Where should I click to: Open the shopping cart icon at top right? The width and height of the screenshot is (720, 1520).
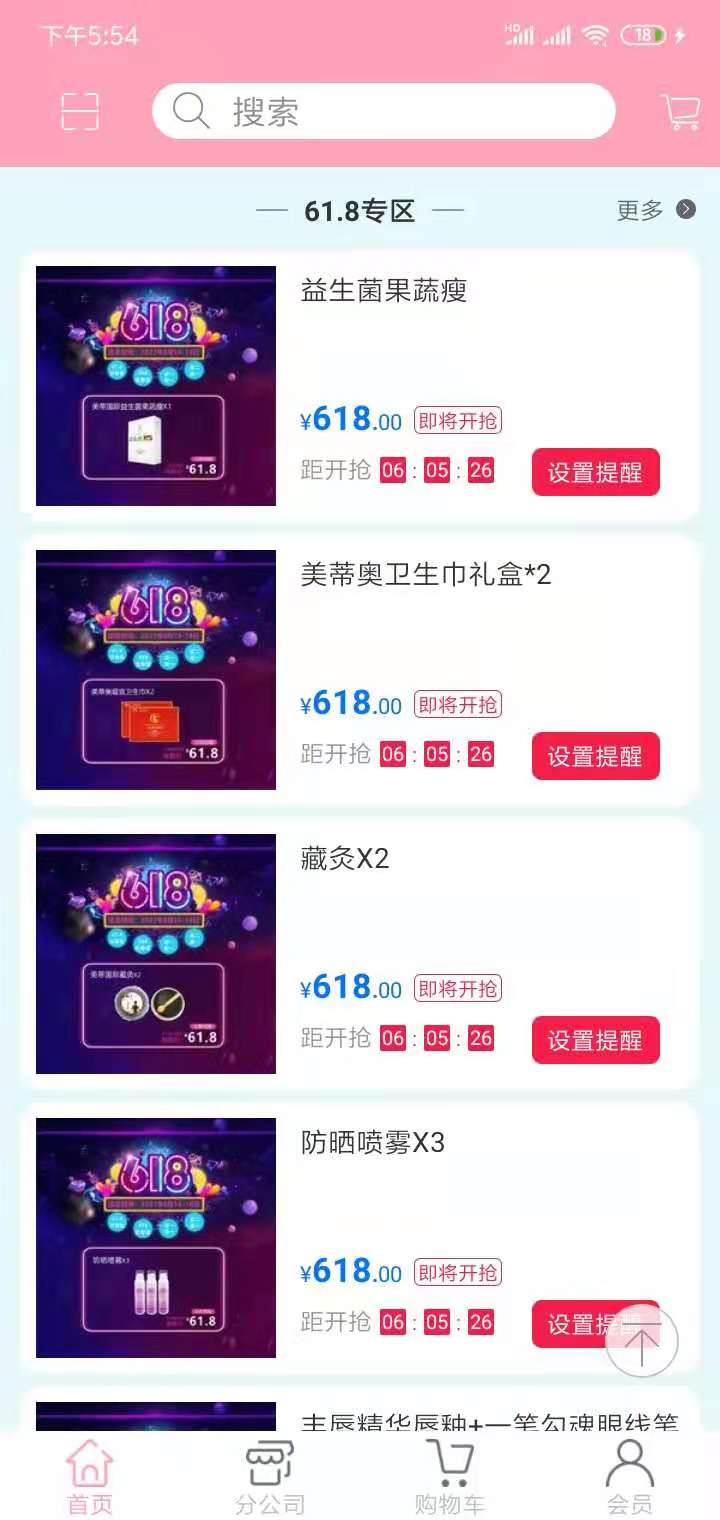(x=680, y=111)
